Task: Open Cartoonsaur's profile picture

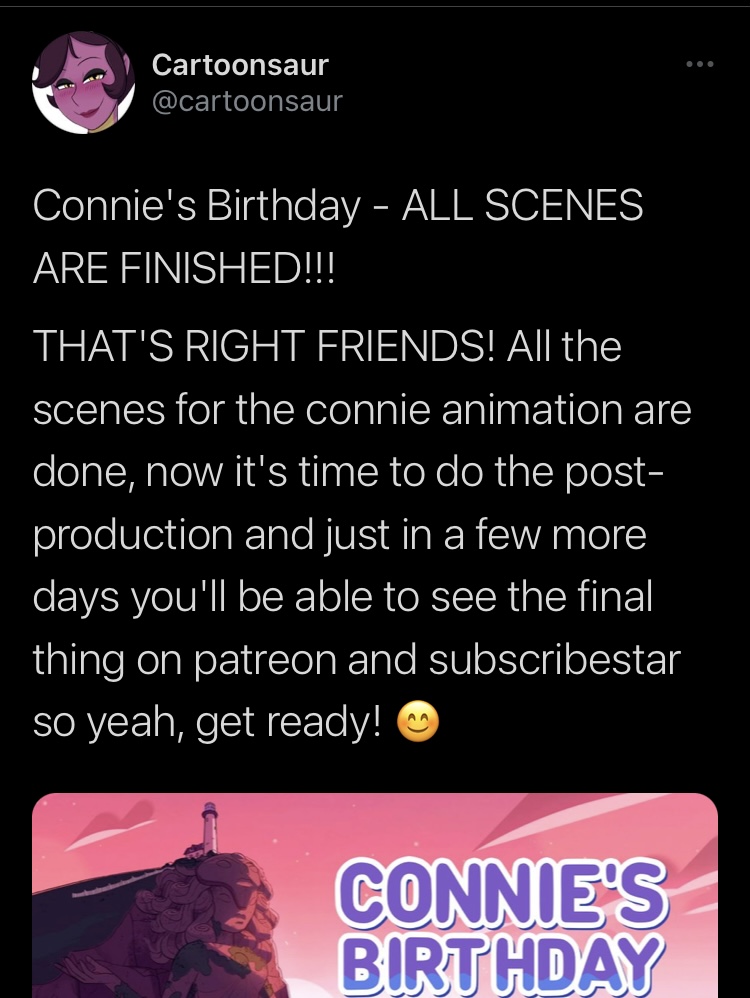Action: tap(83, 83)
